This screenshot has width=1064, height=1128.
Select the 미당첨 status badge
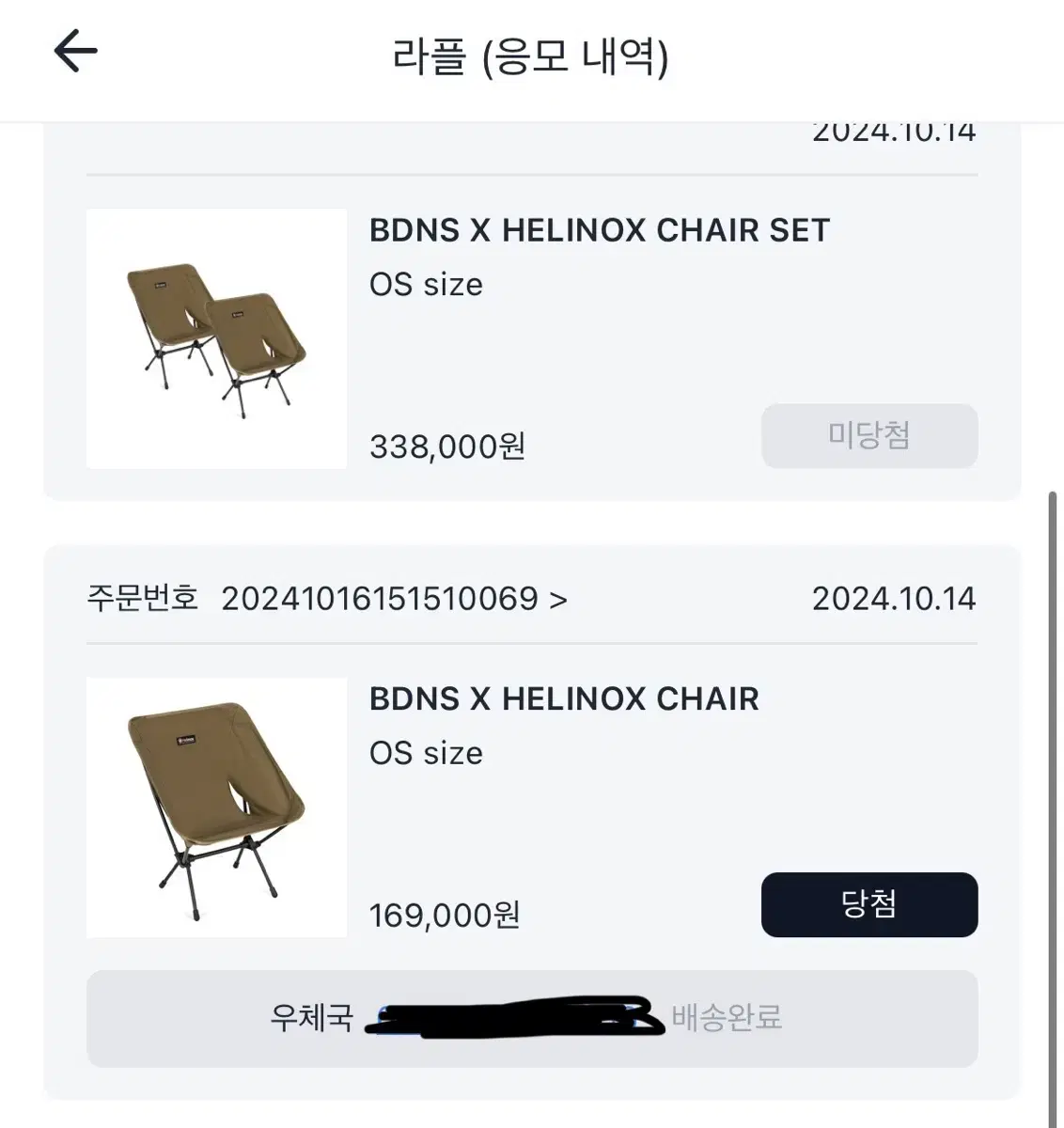coord(868,436)
